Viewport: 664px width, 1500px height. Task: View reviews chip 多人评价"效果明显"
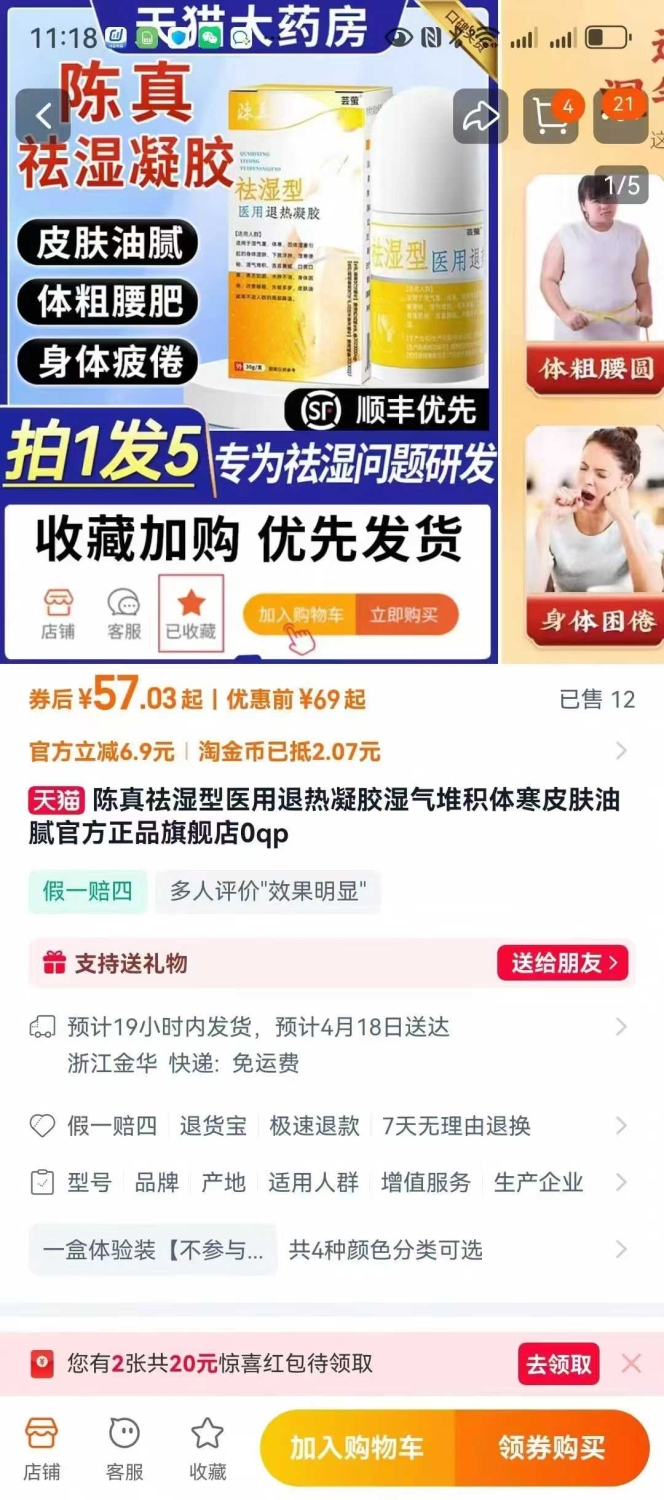(267, 891)
